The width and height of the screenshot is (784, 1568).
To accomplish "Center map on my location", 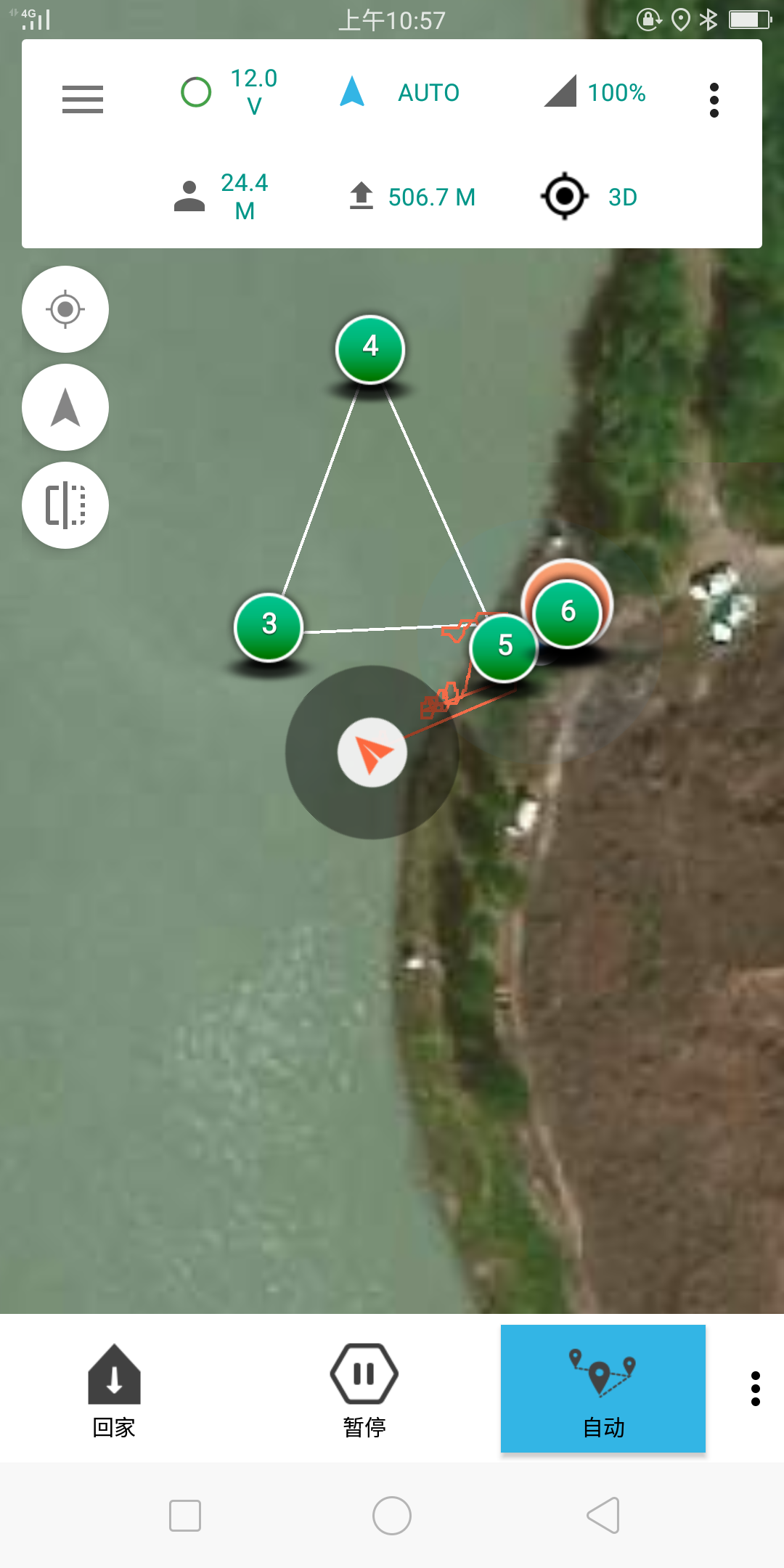I will pos(65,309).
